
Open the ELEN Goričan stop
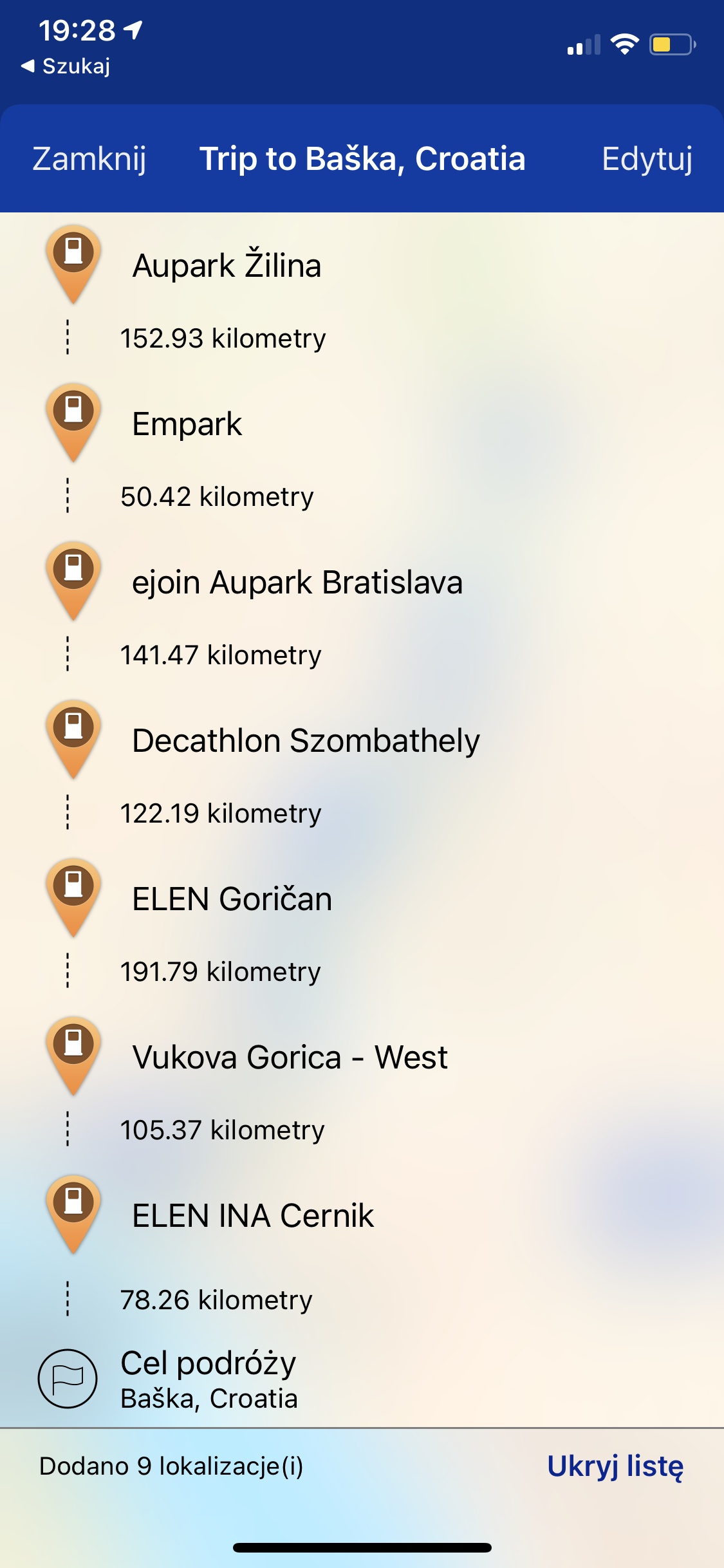click(x=362, y=899)
